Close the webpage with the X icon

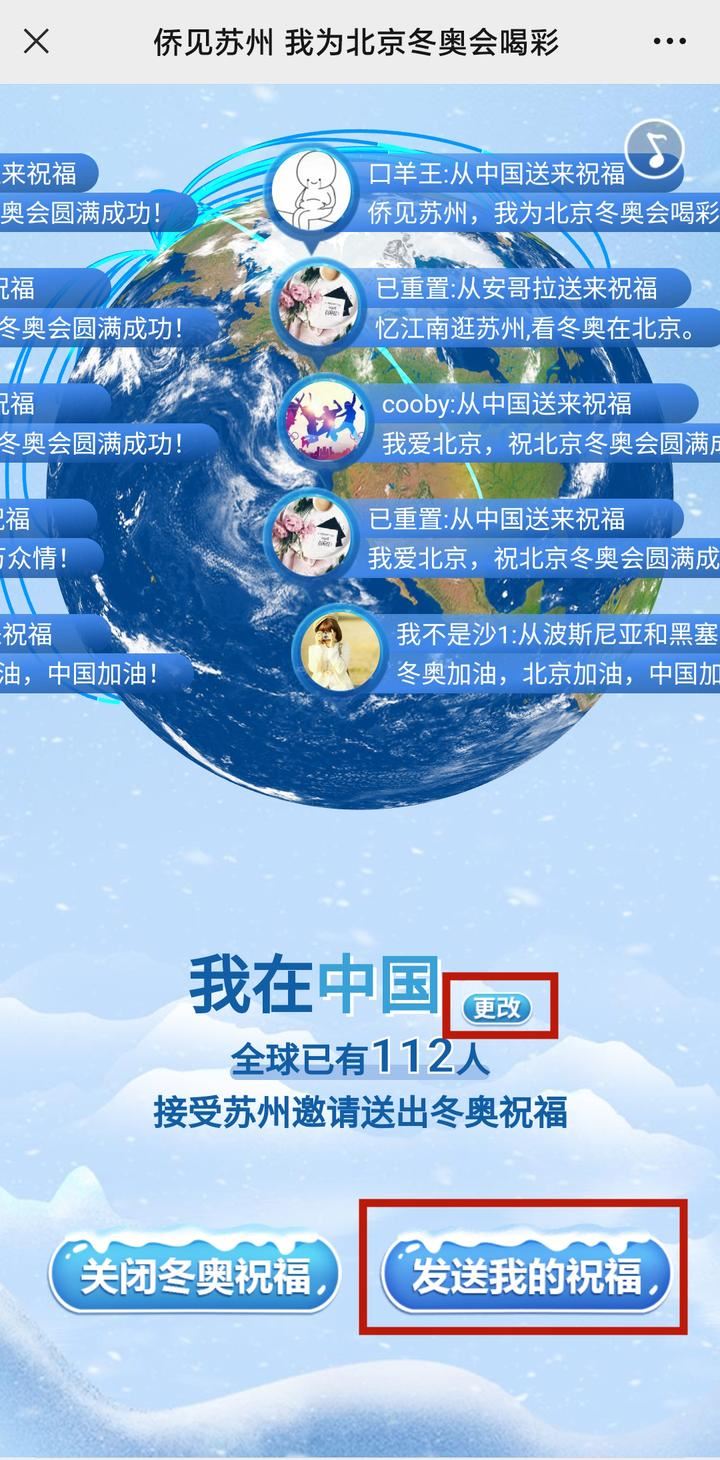pyautogui.click(x=36, y=41)
